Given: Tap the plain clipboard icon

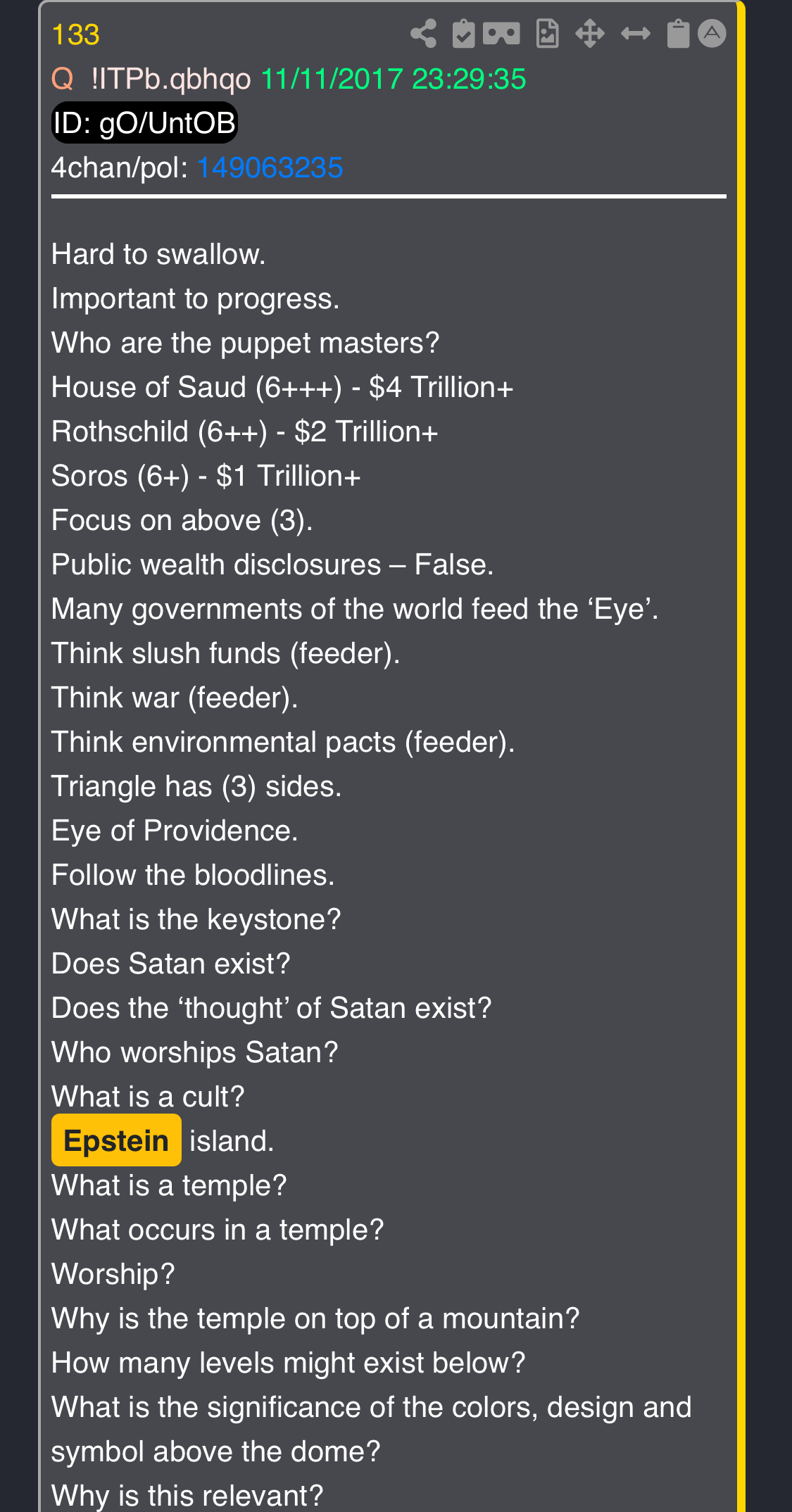Looking at the screenshot, I should point(678,33).
